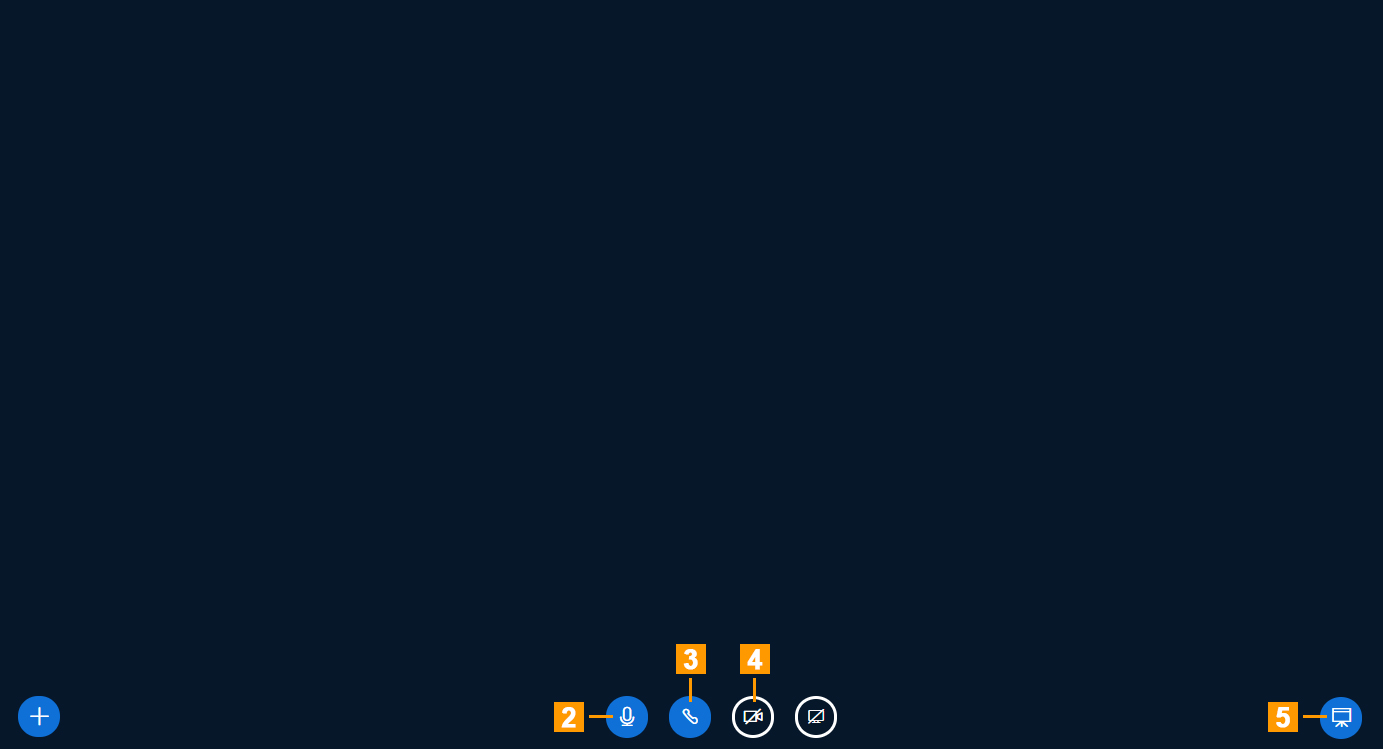Tap the phone audio button
This screenshot has width=1383, height=749.
tap(690, 717)
